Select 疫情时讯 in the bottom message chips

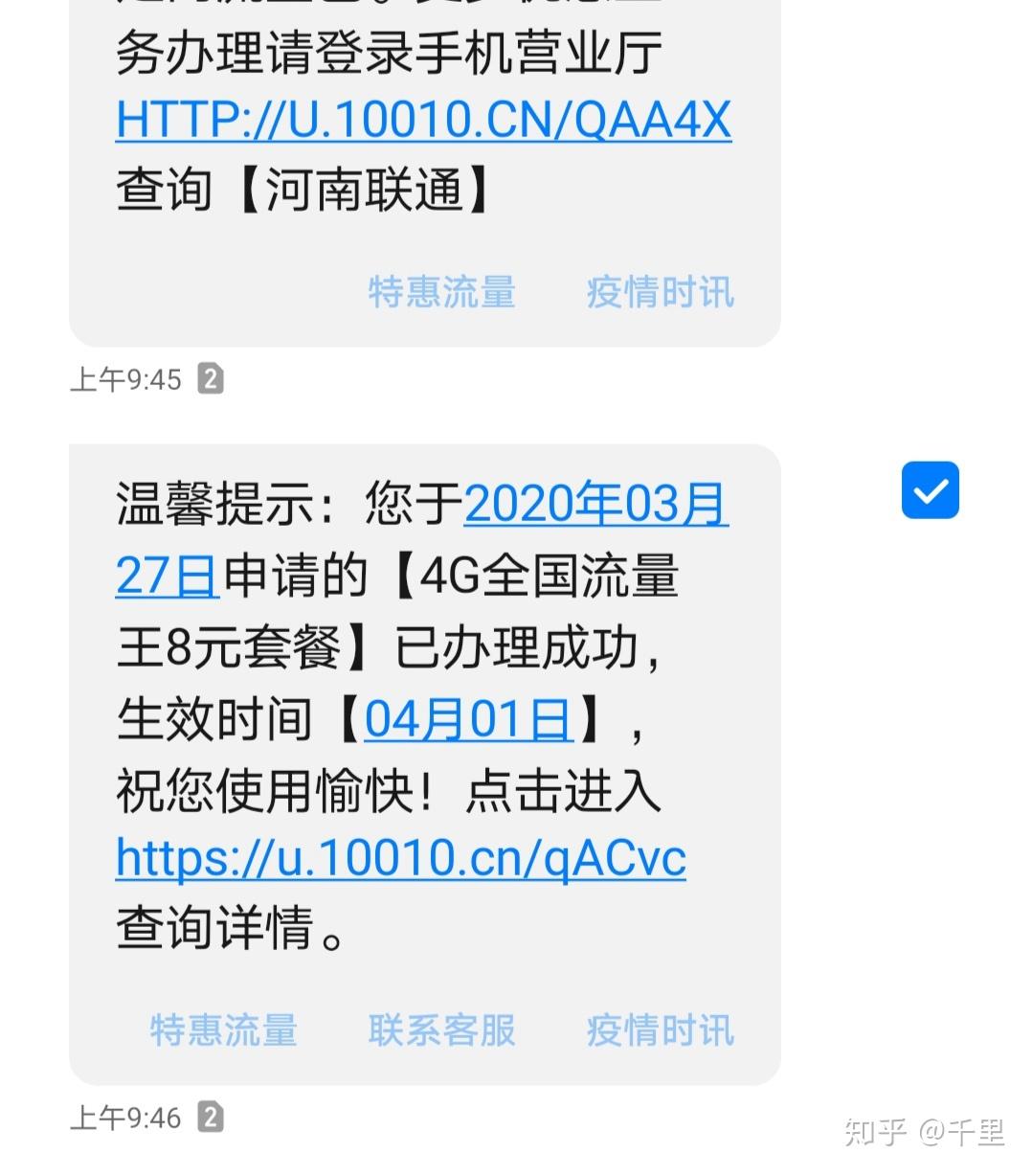coord(660,1031)
